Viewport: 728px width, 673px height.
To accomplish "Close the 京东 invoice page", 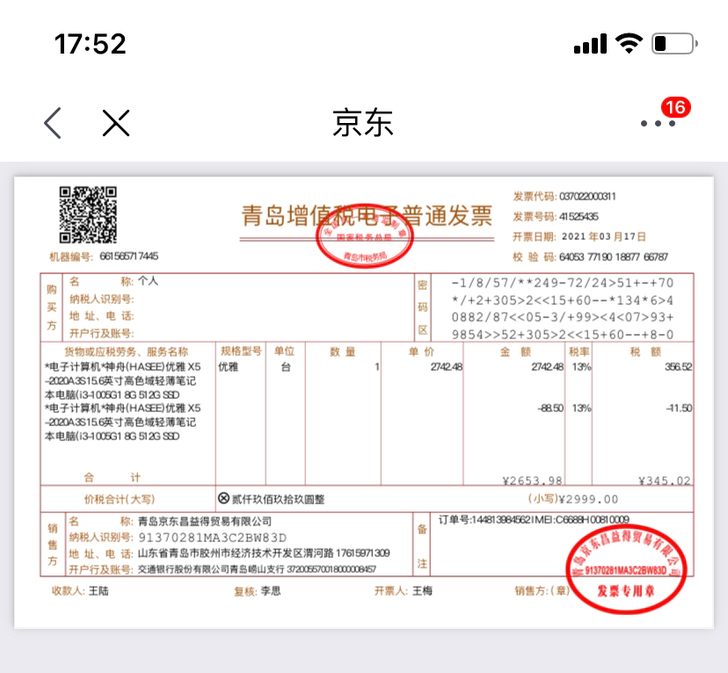I will point(117,123).
